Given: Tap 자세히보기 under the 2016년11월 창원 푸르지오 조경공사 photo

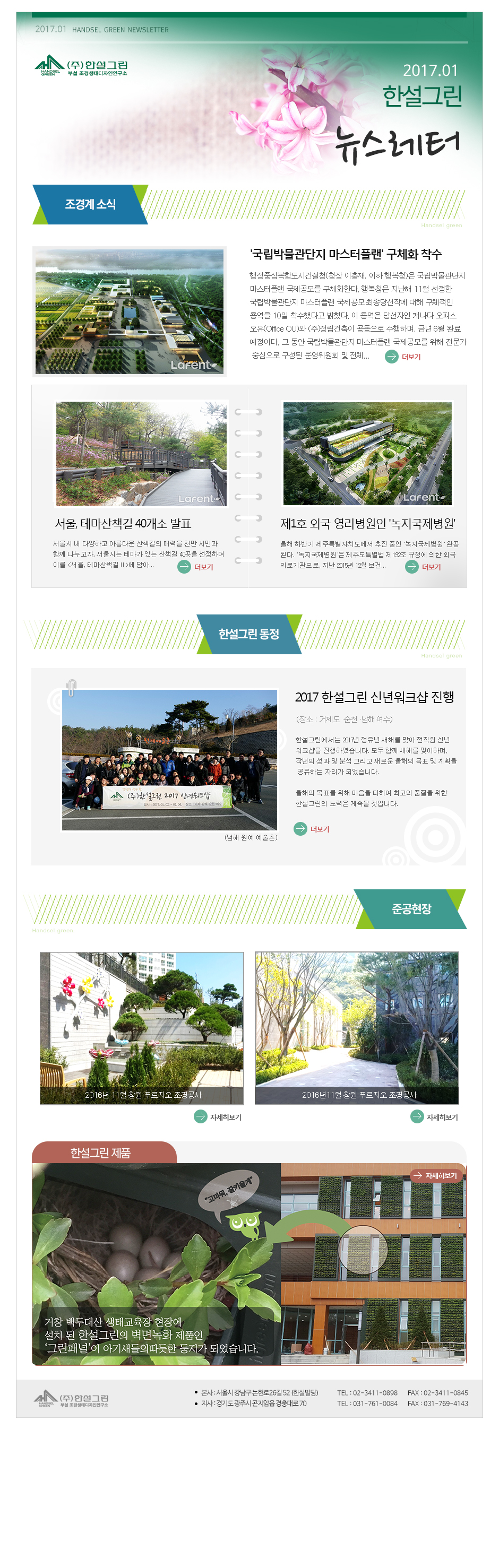Looking at the screenshot, I should 434,1117.
